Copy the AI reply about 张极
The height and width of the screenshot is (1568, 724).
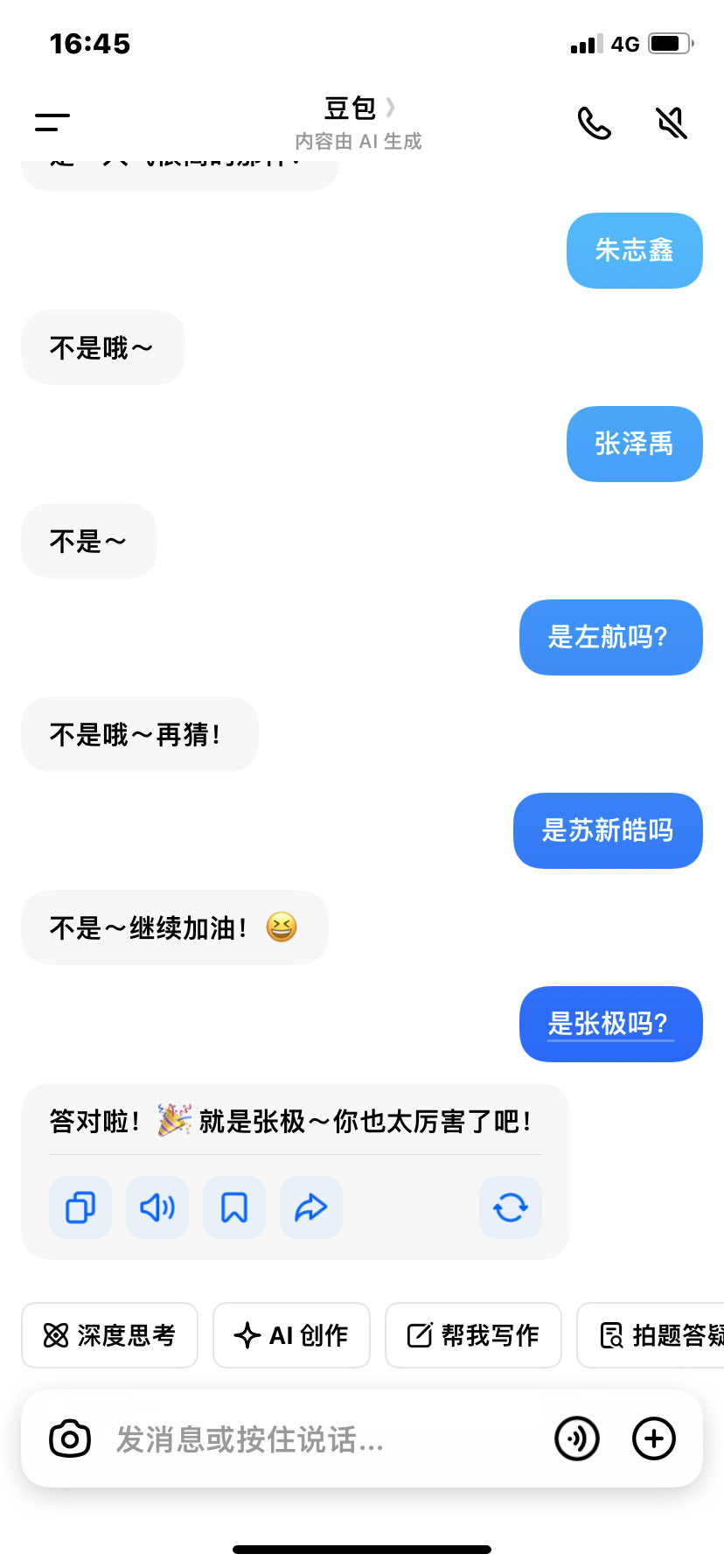80,1207
